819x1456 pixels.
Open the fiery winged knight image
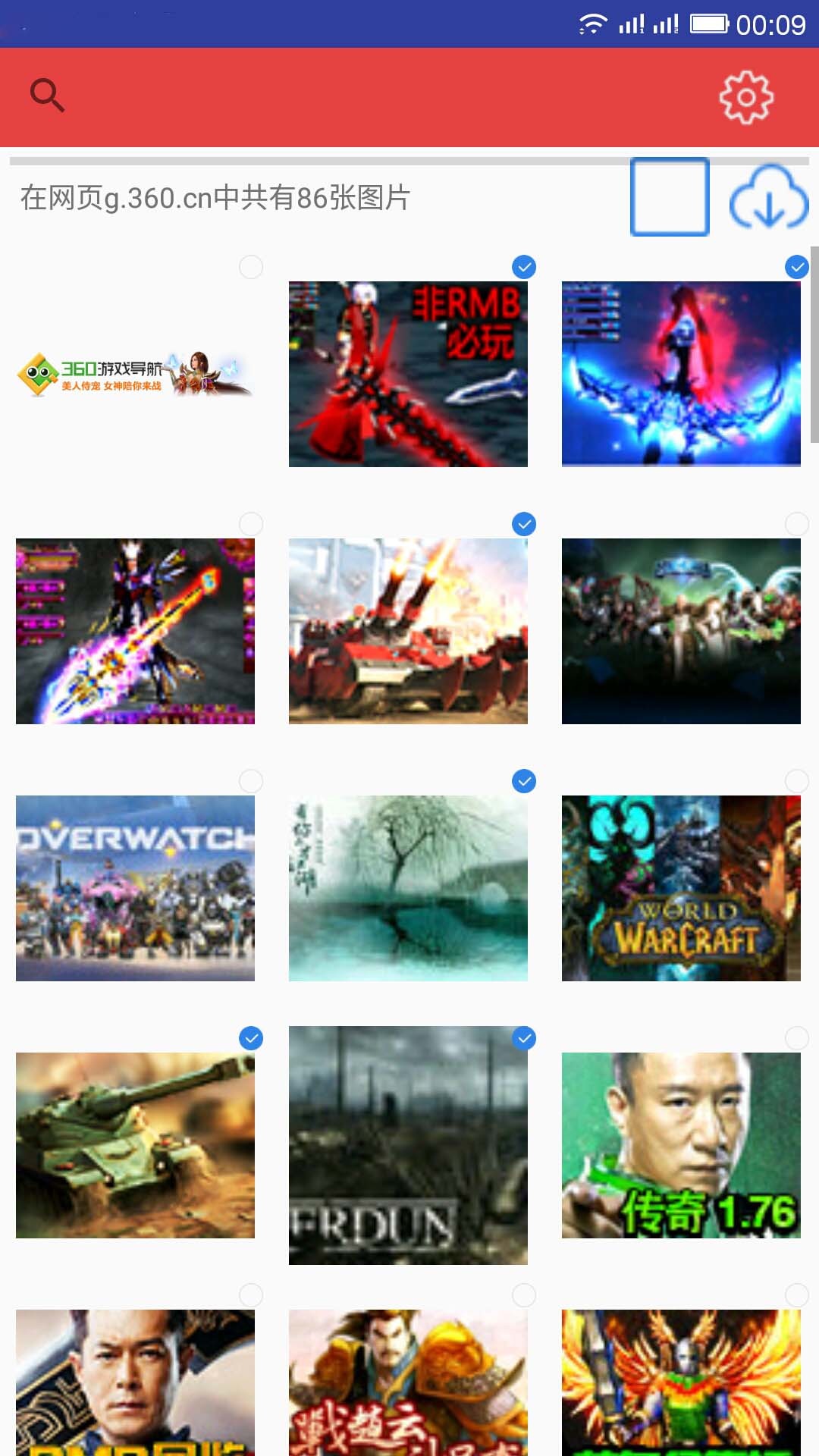pyautogui.click(x=681, y=1382)
